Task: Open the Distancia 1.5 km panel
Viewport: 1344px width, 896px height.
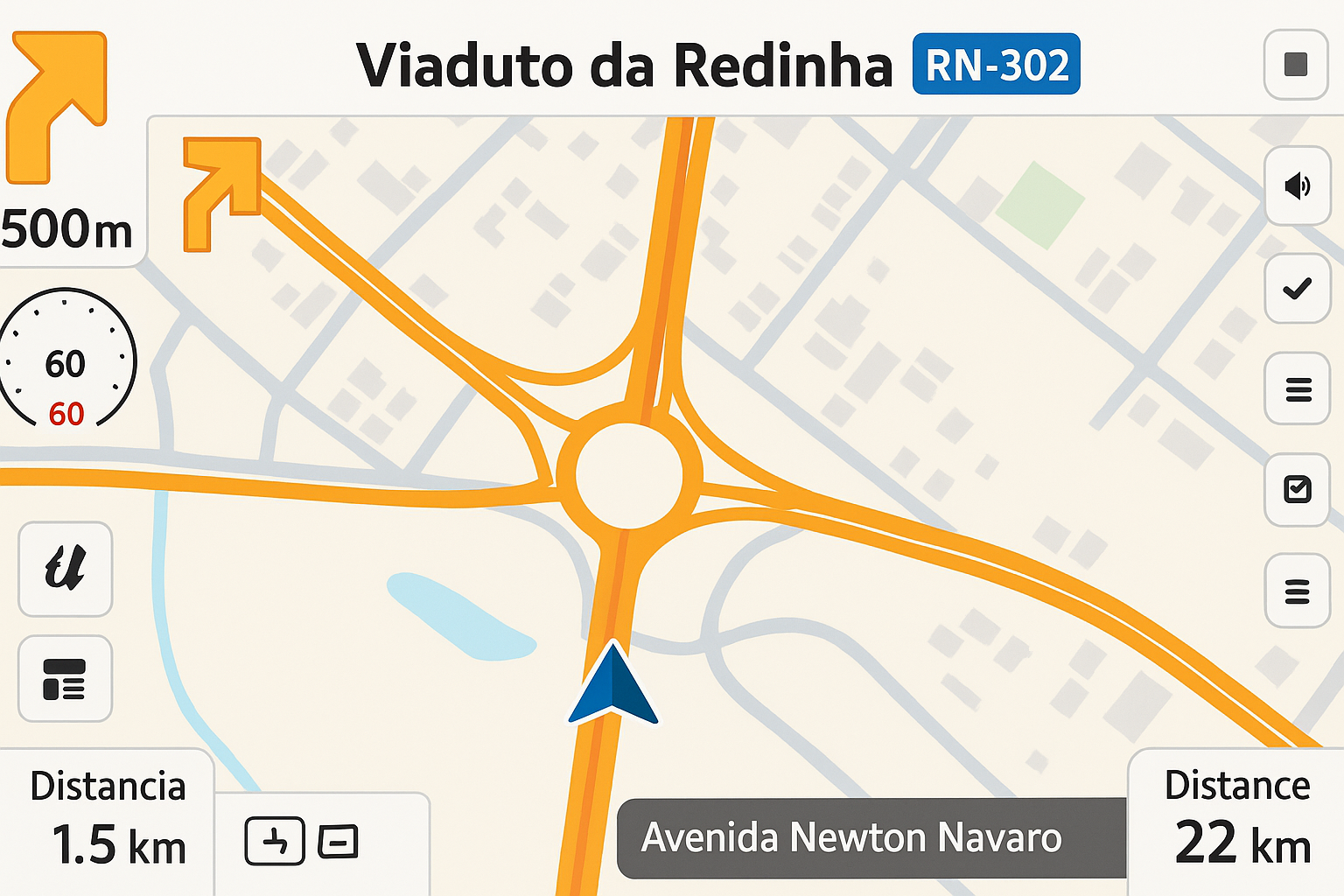Action: point(107,820)
